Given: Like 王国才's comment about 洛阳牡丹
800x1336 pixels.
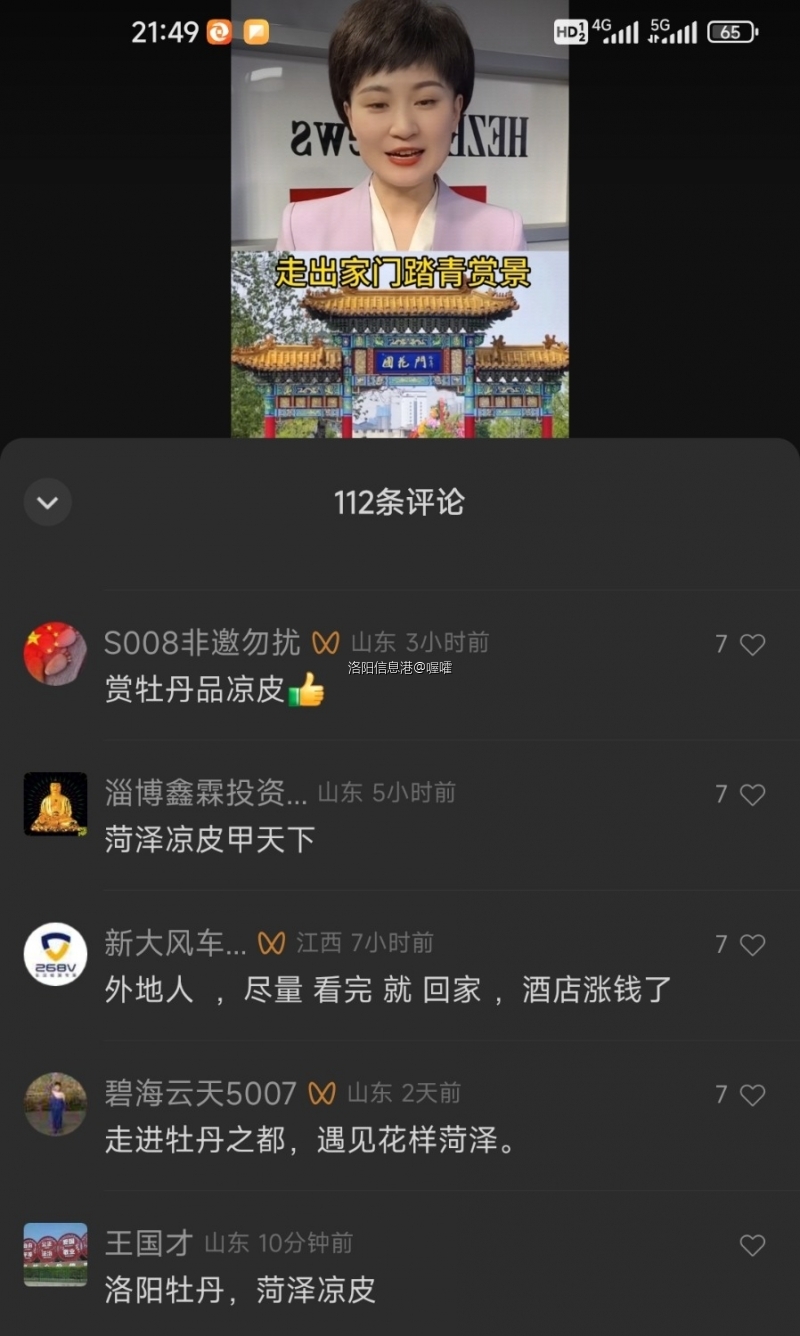Looking at the screenshot, I should click(x=752, y=1245).
